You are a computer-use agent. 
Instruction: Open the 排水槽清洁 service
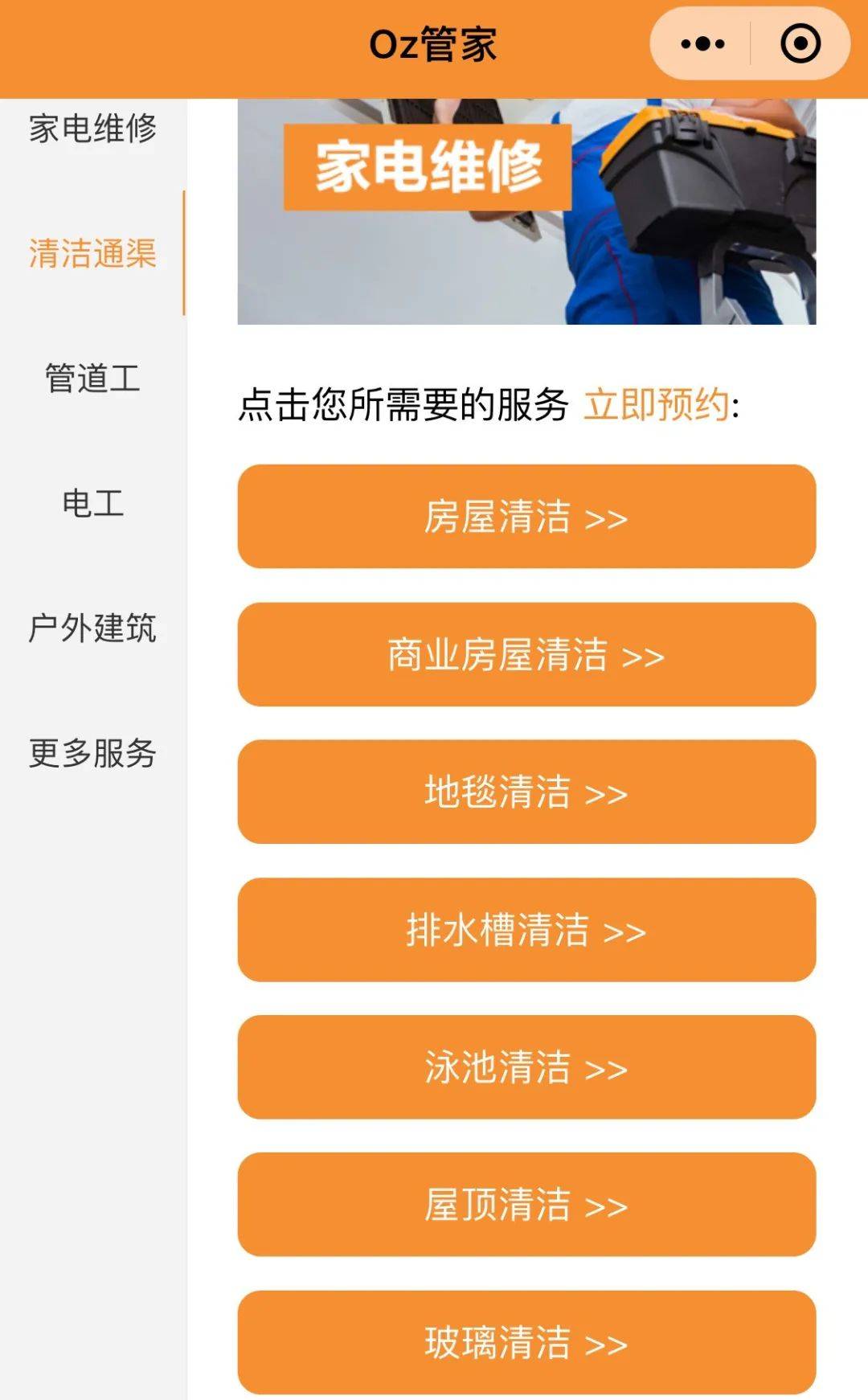pos(526,930)
